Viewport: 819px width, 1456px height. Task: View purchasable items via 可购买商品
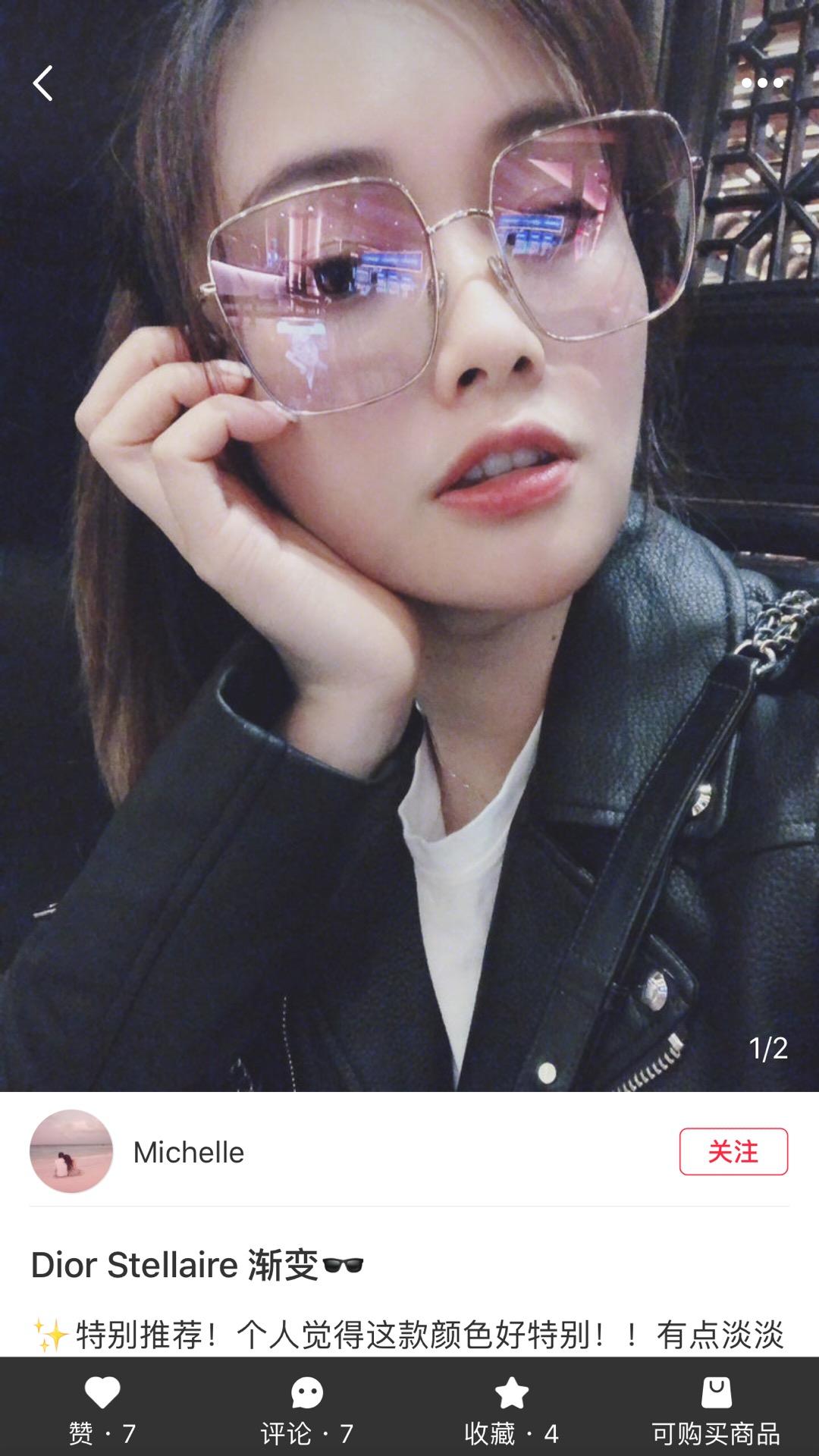click(716, 1408)
